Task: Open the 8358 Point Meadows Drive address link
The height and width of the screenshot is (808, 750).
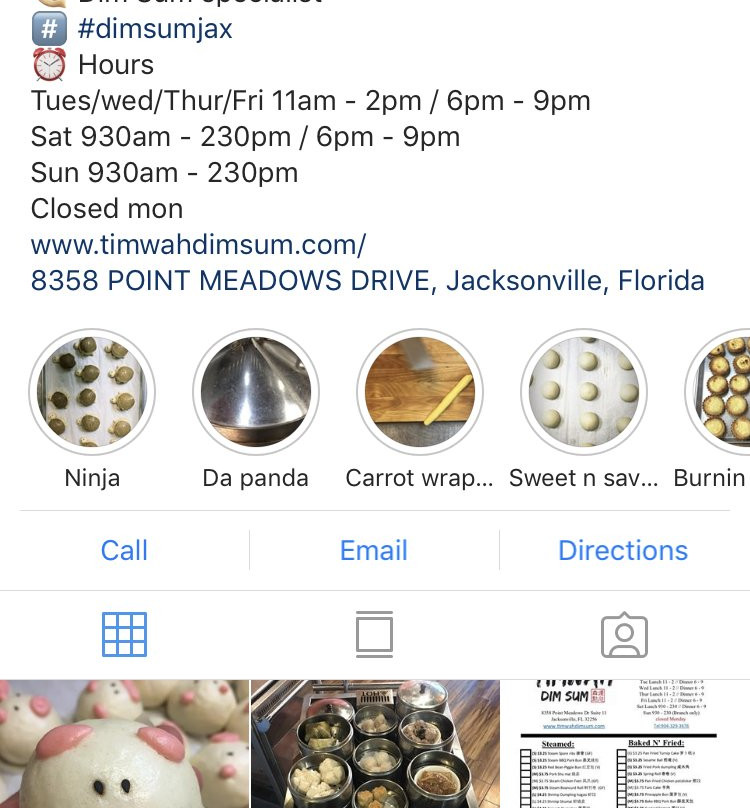Action: coord(367,280)
